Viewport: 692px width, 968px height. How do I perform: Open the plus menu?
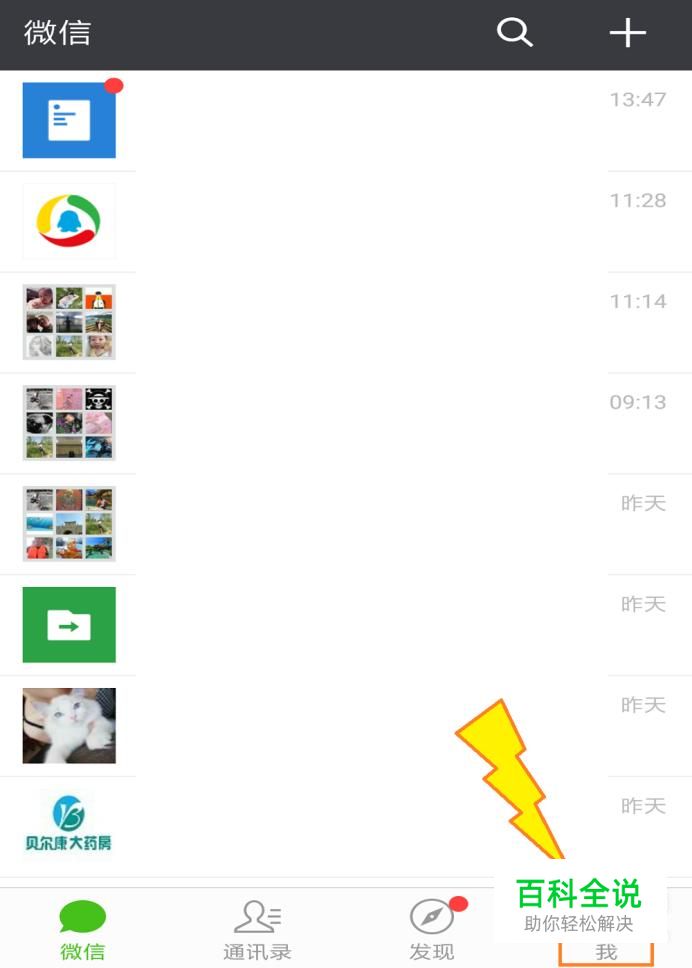(628, 33)
